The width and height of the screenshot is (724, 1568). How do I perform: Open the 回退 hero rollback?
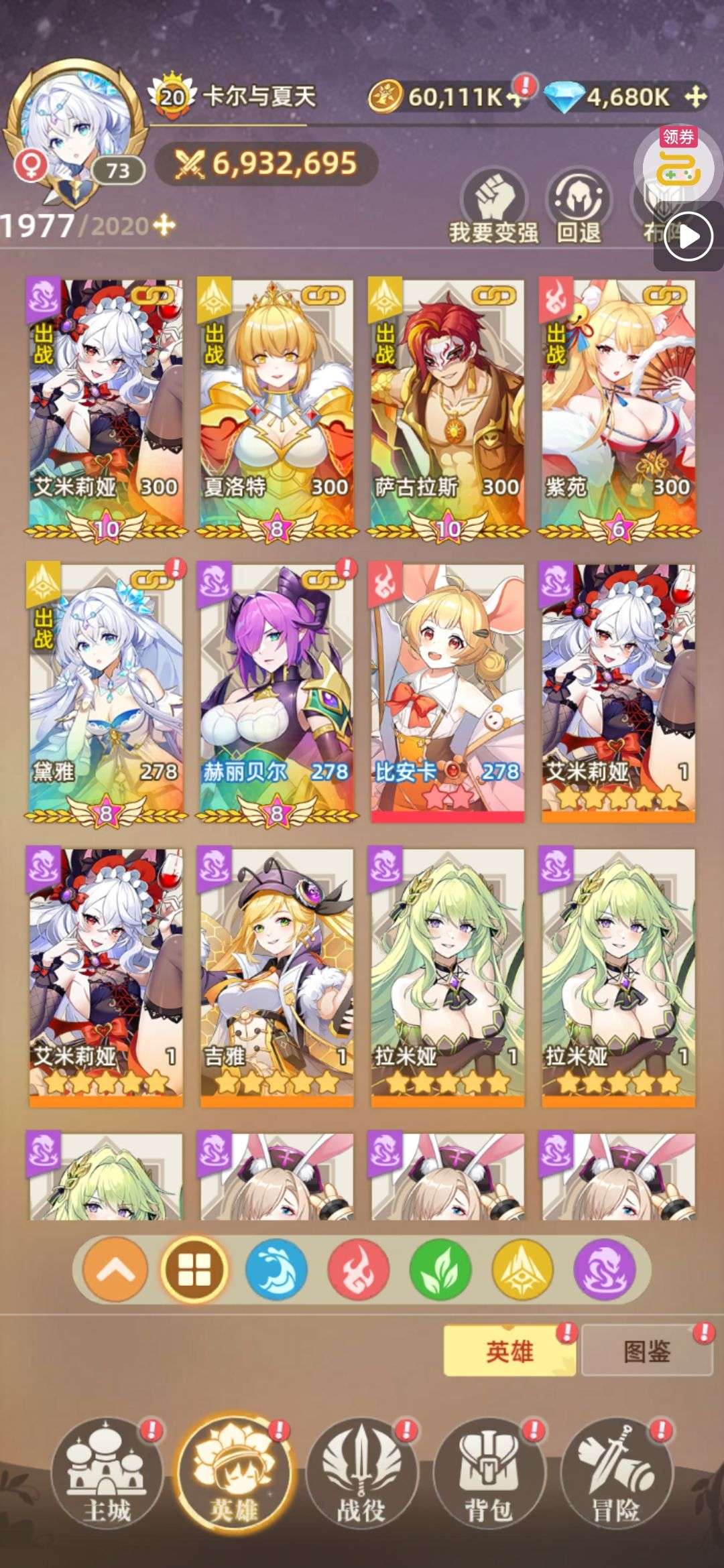pos(579,206)
